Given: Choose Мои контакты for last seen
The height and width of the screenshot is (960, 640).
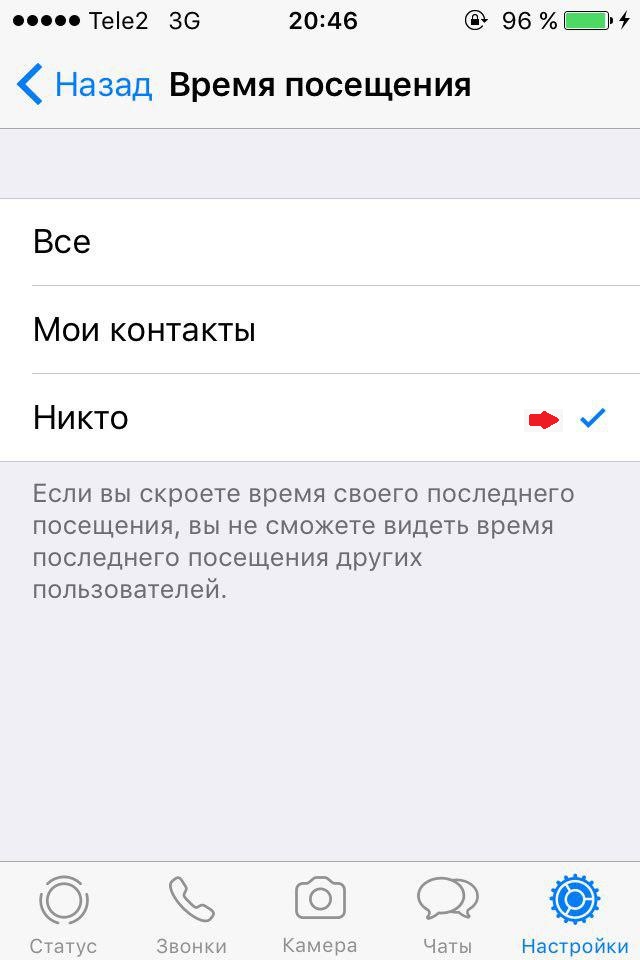Looking at the screenshot, I should [x=320, y=329].
